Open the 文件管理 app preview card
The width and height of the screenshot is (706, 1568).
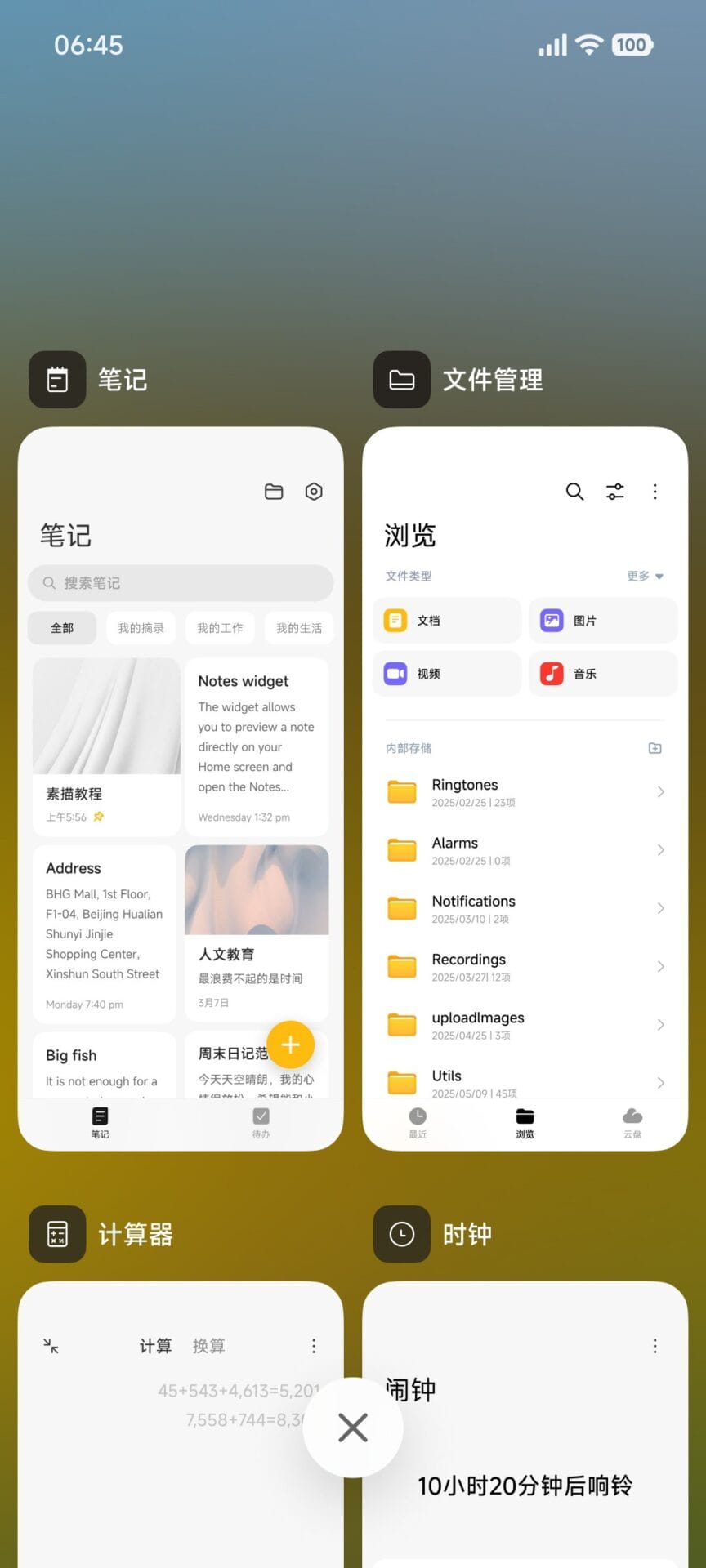525,788
